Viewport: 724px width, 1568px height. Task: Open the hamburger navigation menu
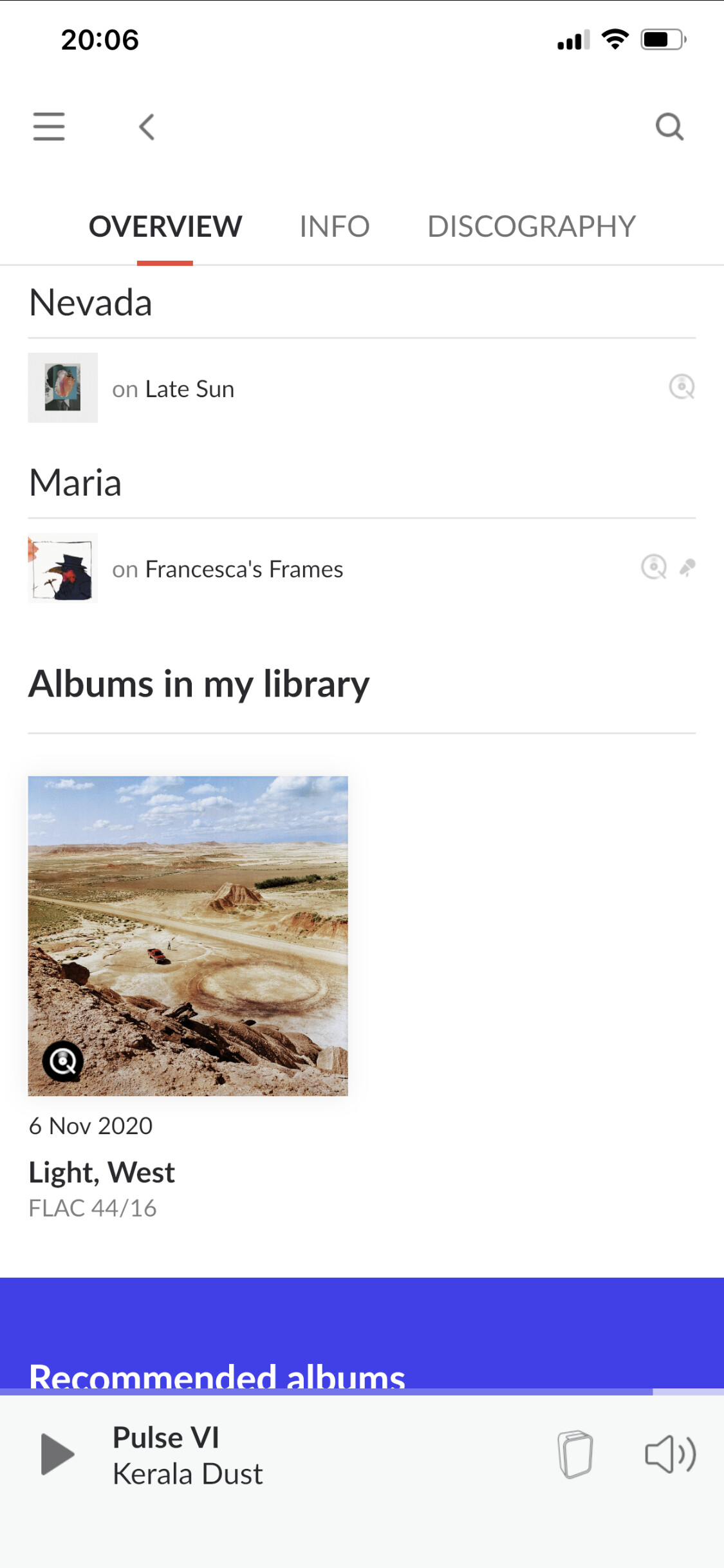tap(49, 126)
